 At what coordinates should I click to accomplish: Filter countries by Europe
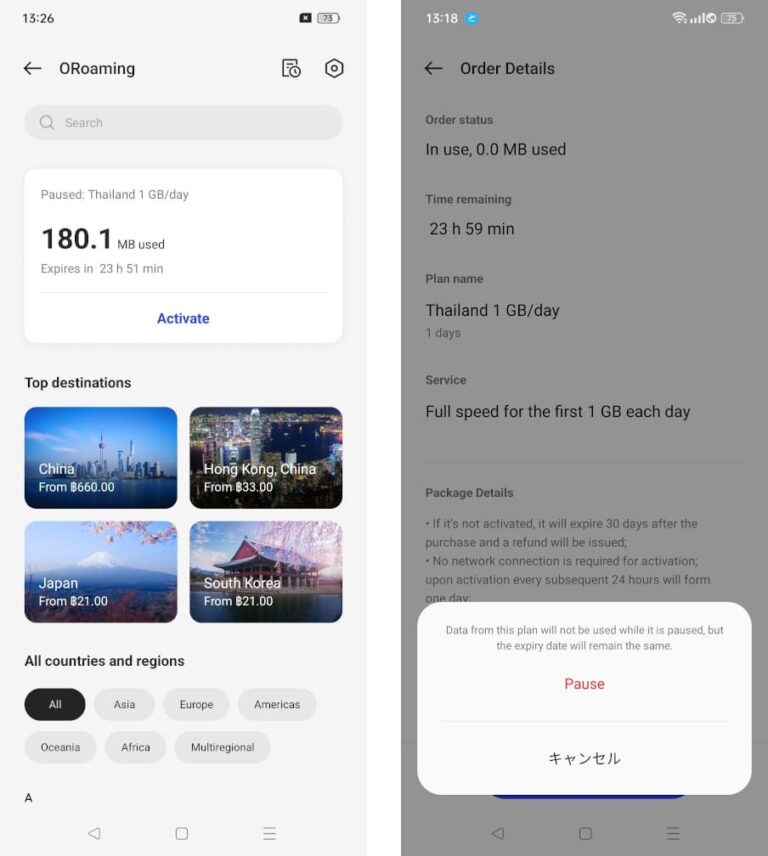click(x=196, y=704)
